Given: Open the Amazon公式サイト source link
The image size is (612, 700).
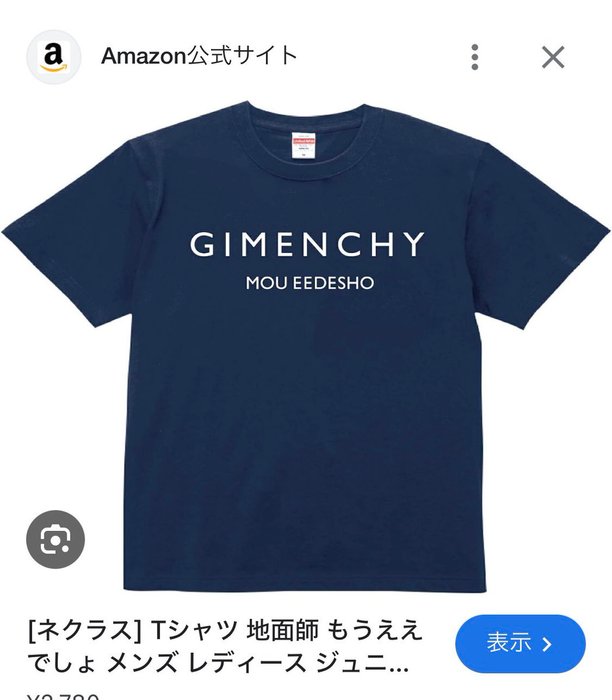Looking at the screenshot, I should [x=199, y=56].
